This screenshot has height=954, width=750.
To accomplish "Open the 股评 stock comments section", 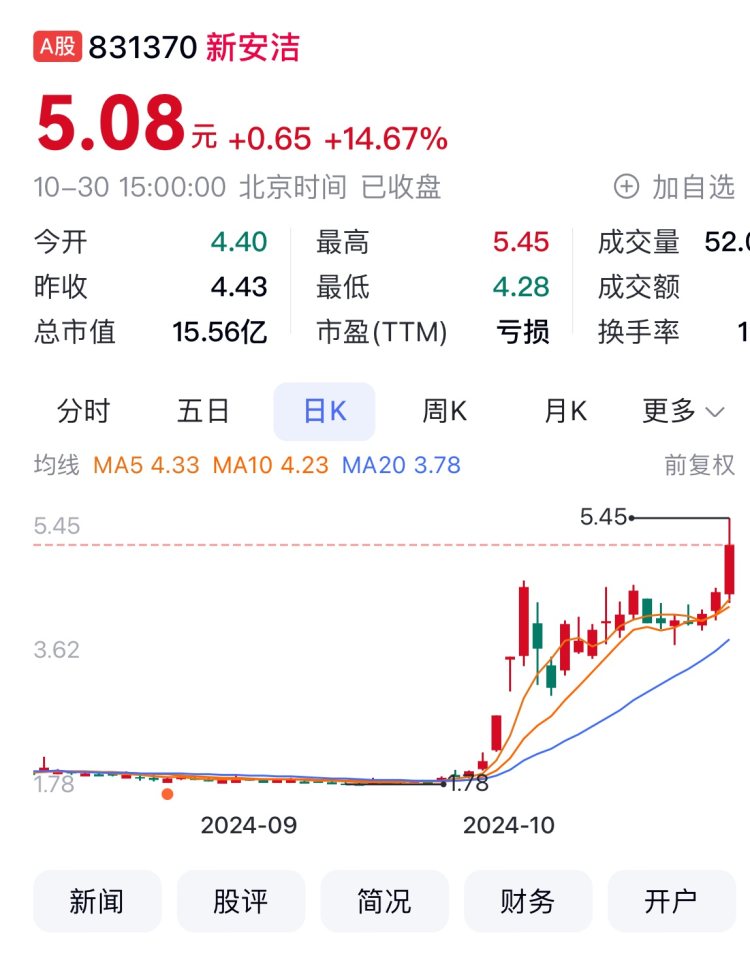I will pyautogui.click(x=240, y=901).
